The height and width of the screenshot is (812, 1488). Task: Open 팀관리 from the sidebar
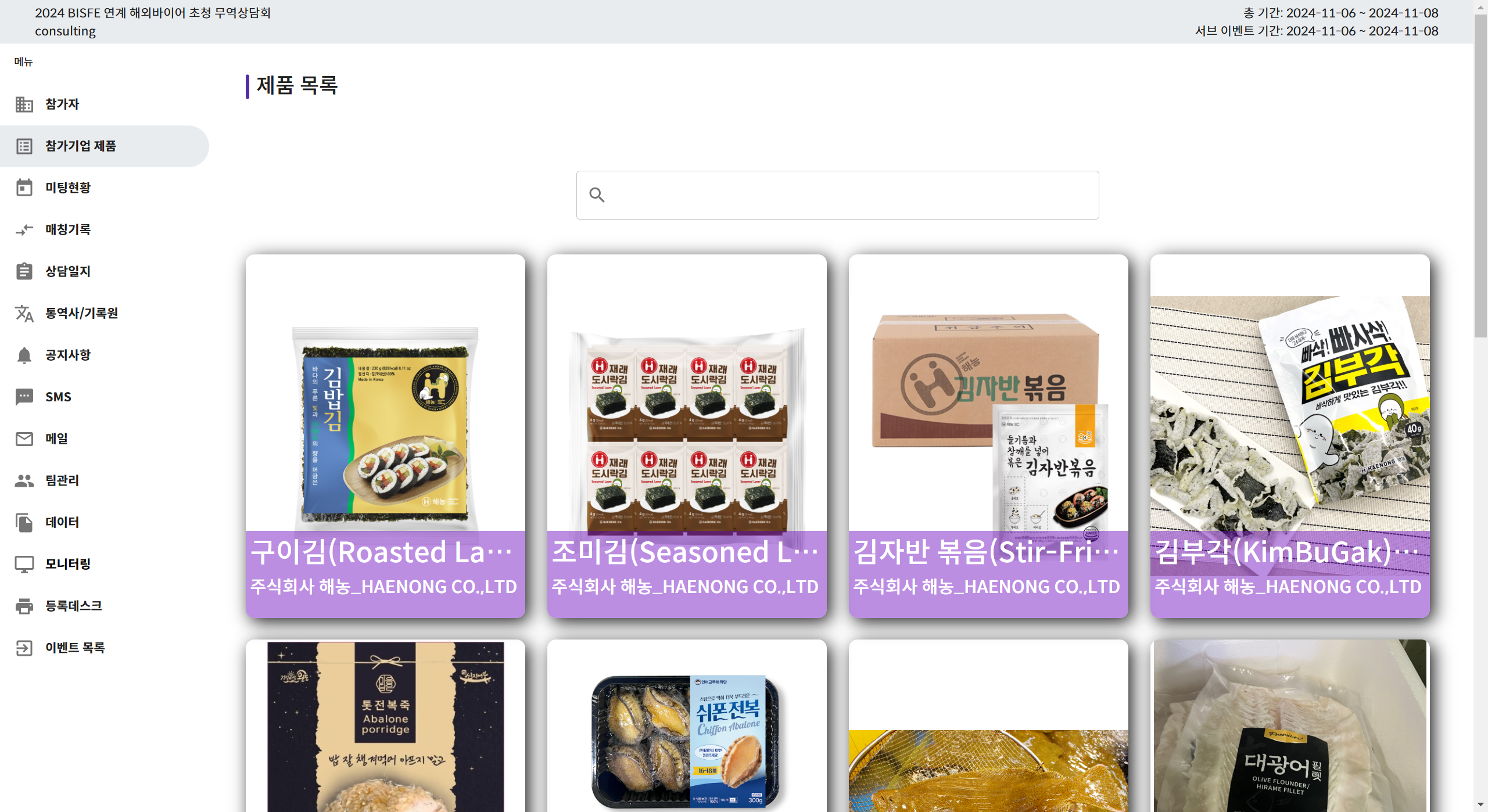(62, 481)
